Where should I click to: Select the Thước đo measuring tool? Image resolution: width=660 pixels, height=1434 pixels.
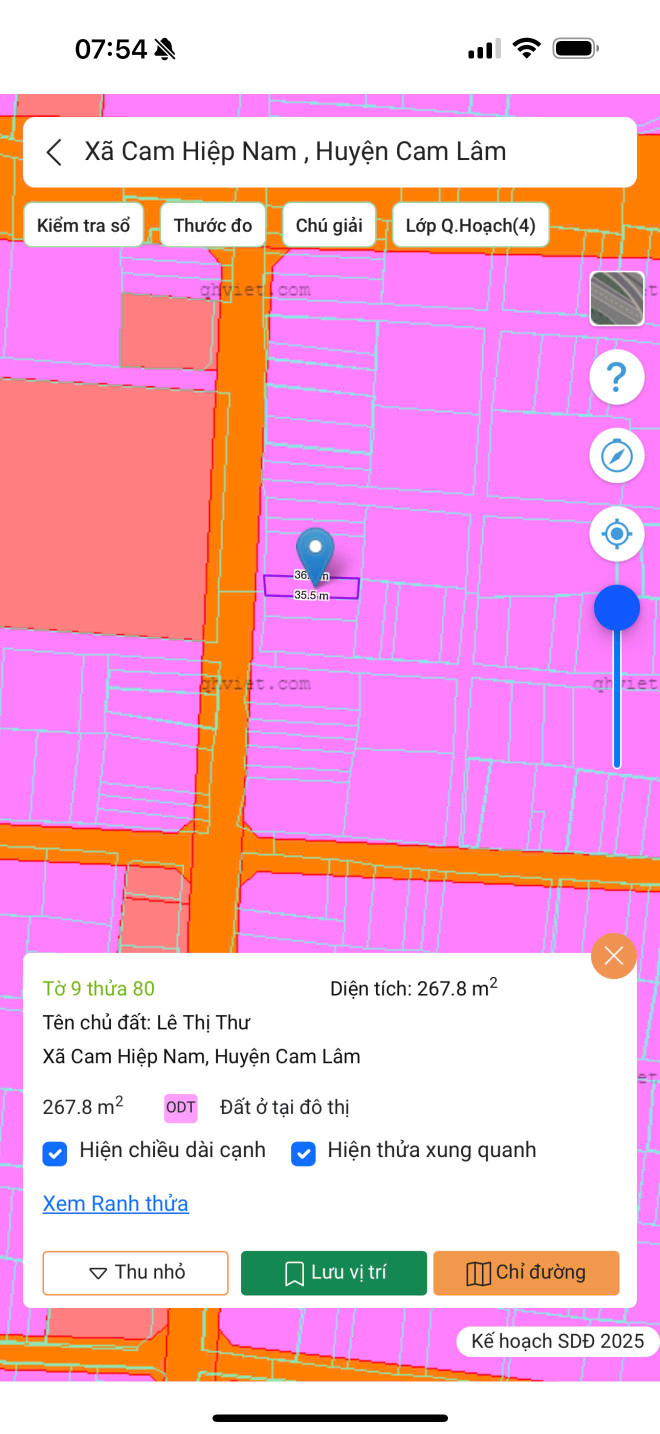click(213, 225)
